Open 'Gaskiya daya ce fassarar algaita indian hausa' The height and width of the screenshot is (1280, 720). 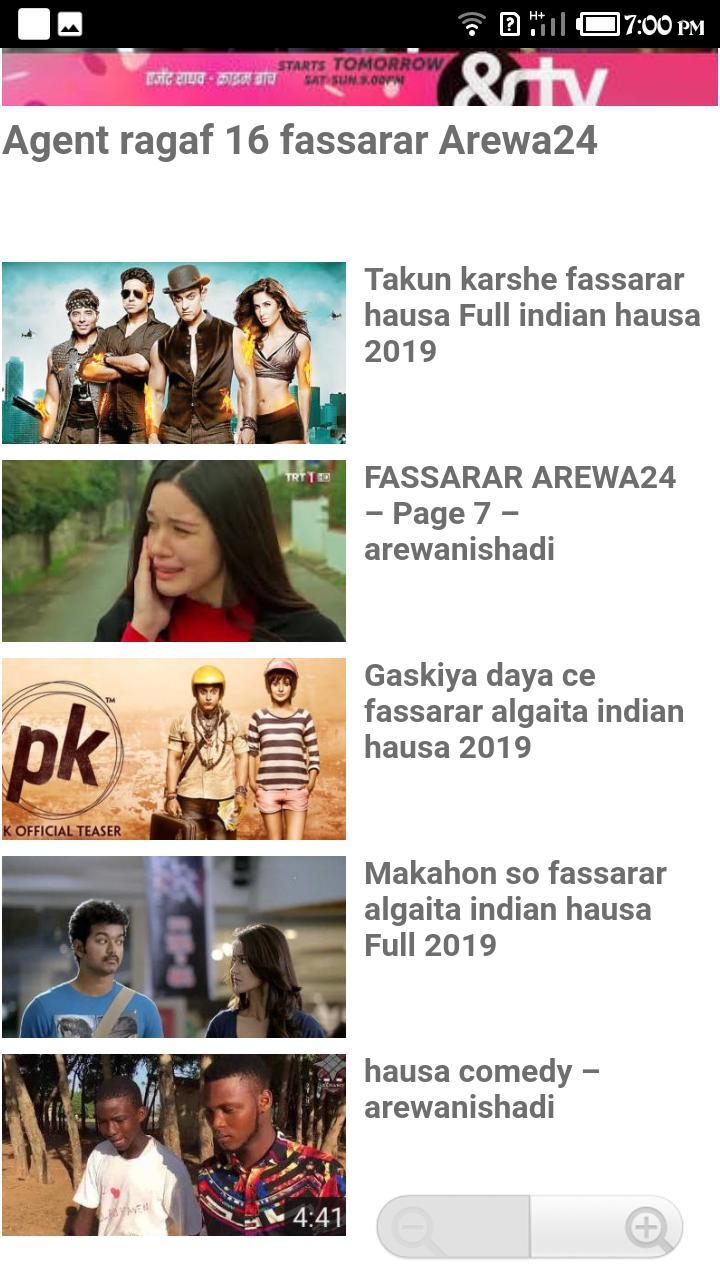524,711
